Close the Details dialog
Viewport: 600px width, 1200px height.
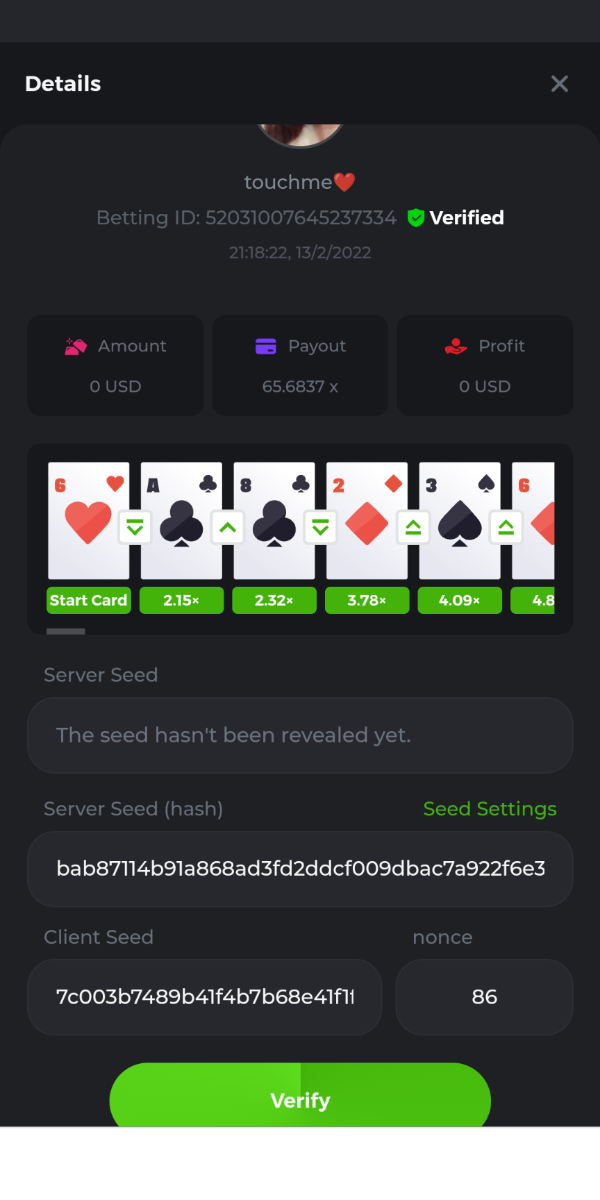pyautogui.click(x=559, y=84)
